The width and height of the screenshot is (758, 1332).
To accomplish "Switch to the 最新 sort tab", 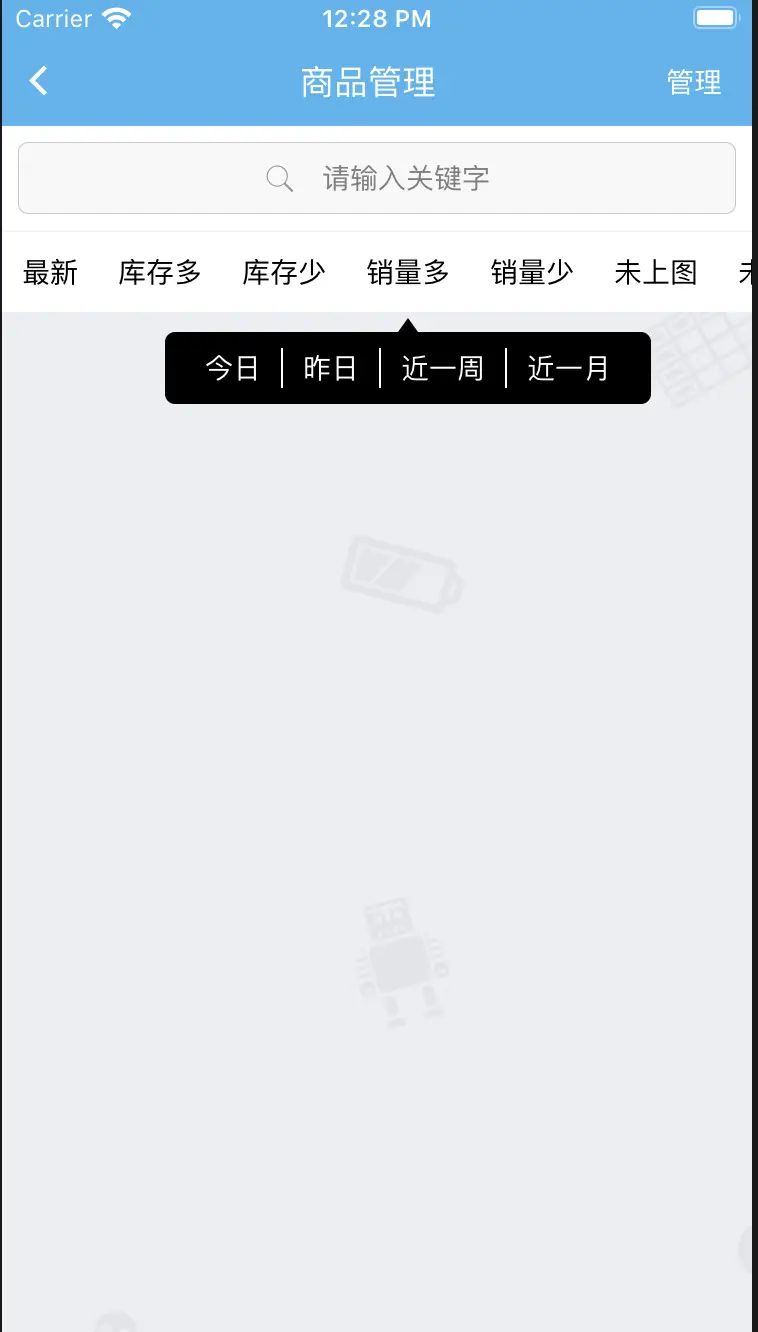I will (50, 272).
